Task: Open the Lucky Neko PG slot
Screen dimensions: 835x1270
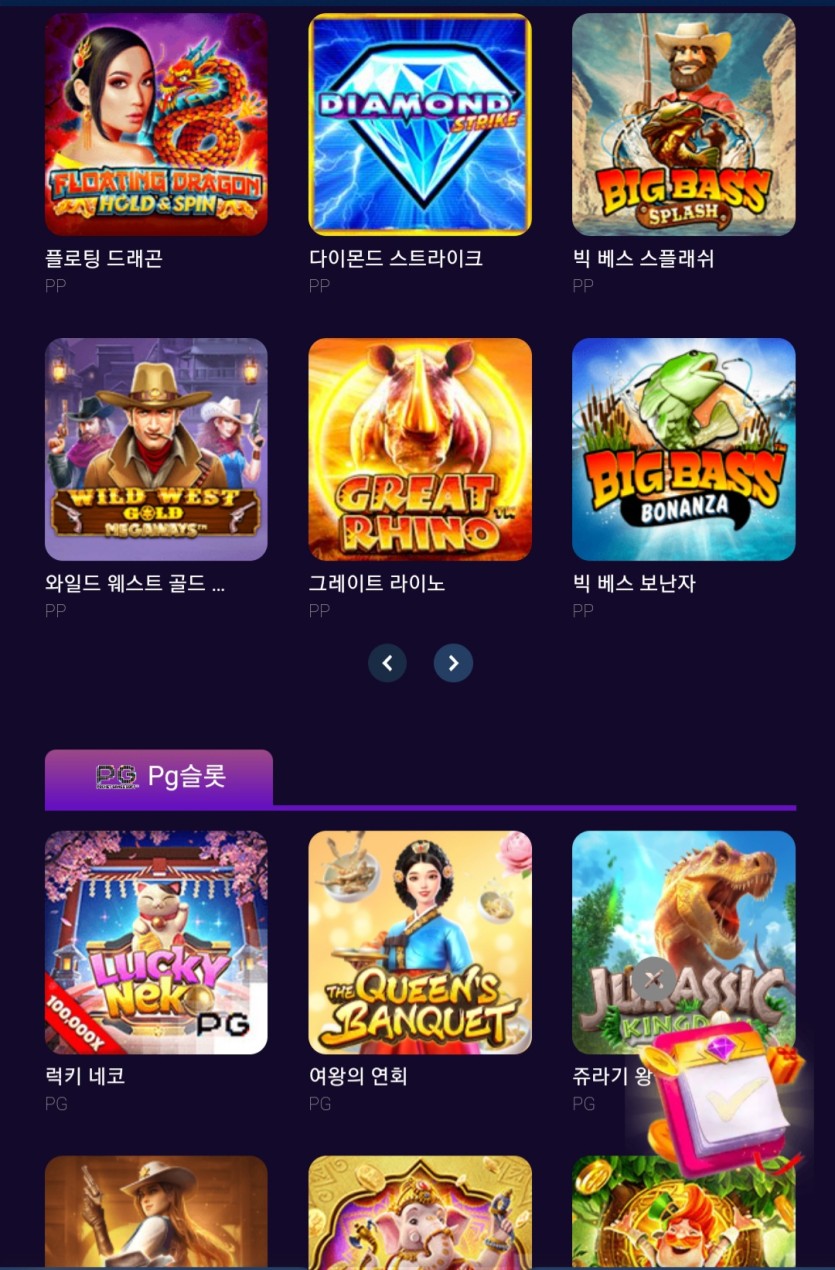Action: tap(156, 942)
